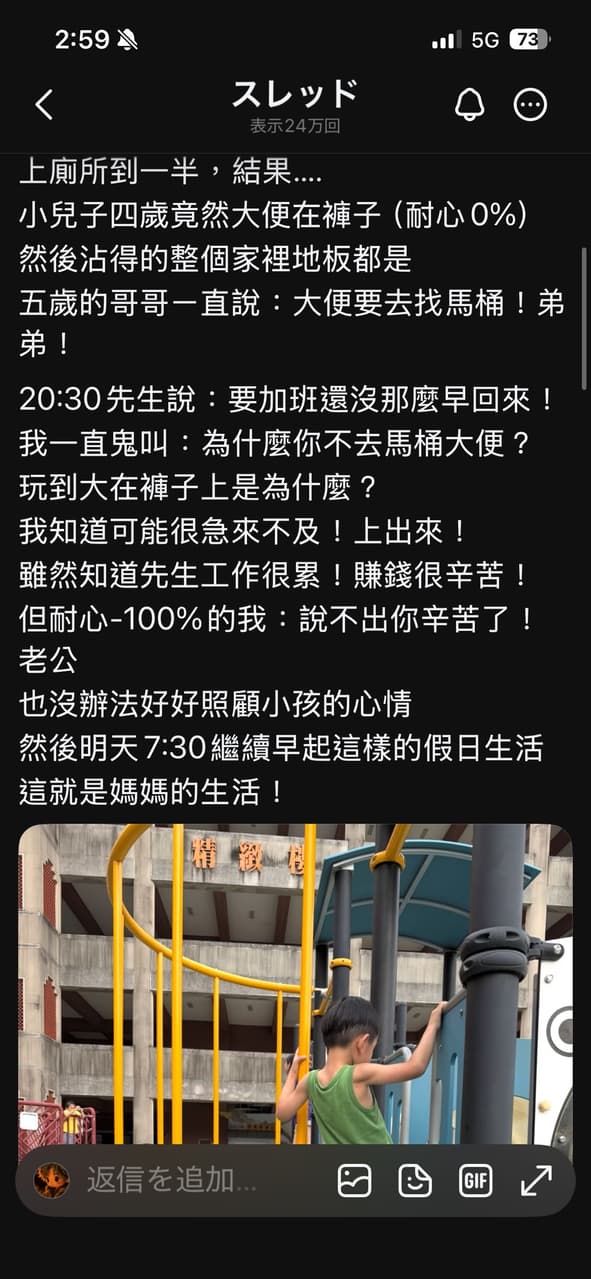Expand the reply composer to full screen

tap(537, 1181)
